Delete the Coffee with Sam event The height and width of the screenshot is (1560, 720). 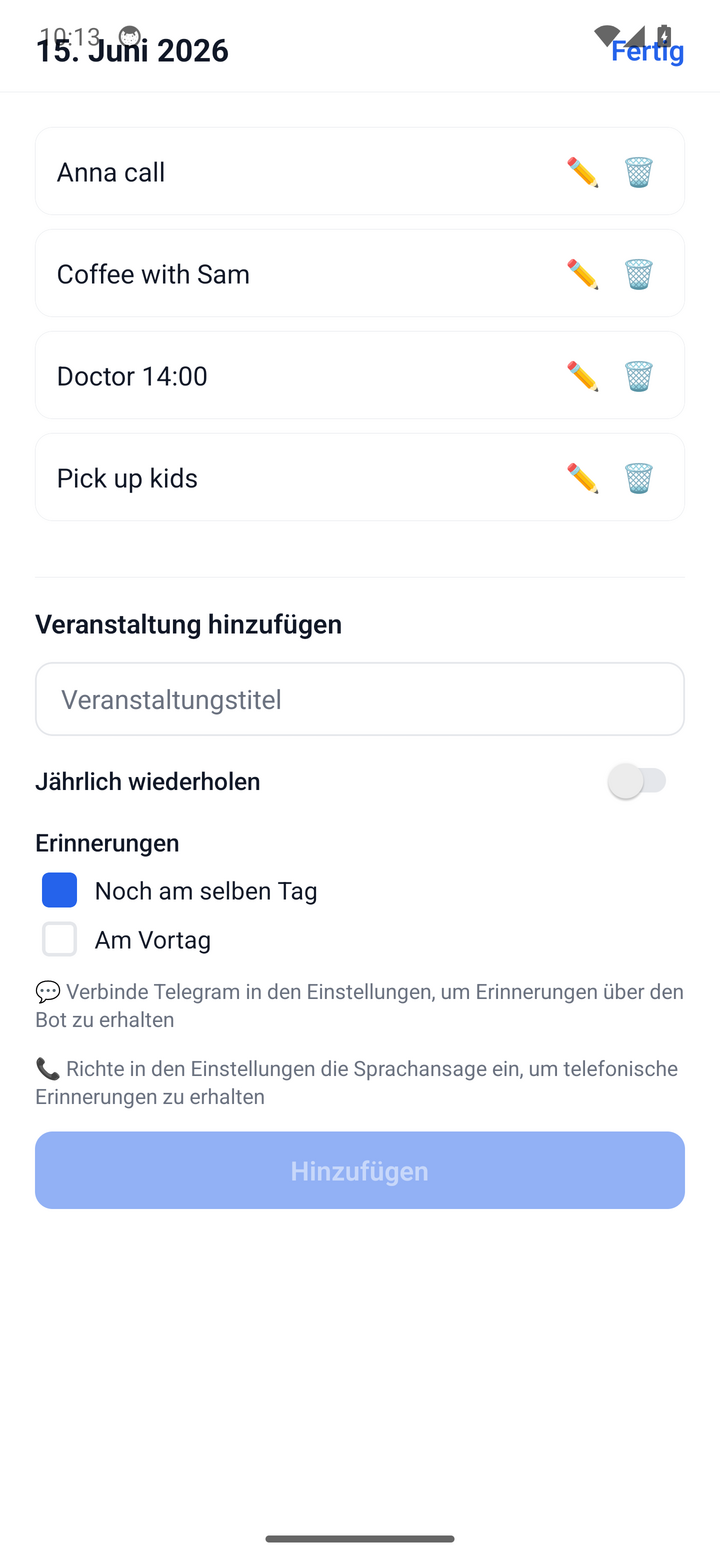pos(639,274)
